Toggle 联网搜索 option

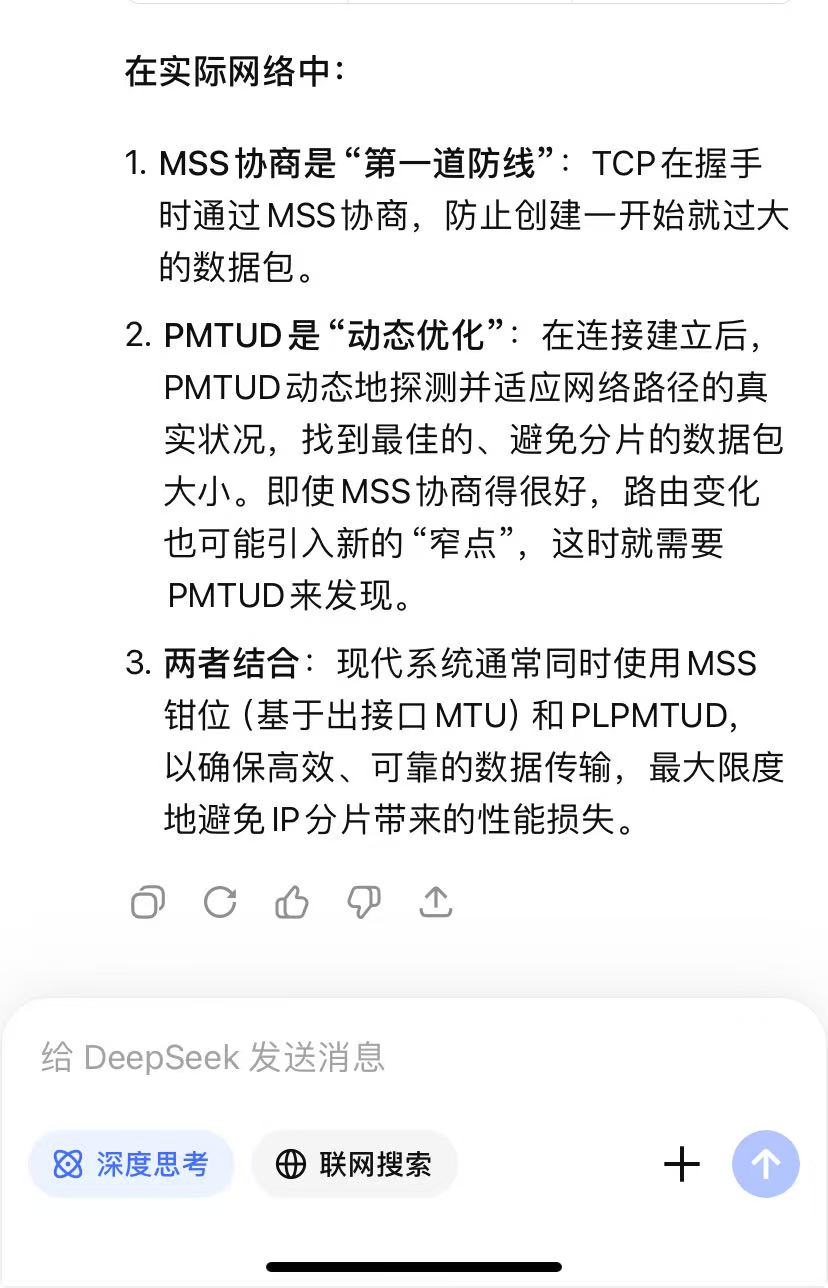[354, 1164]
